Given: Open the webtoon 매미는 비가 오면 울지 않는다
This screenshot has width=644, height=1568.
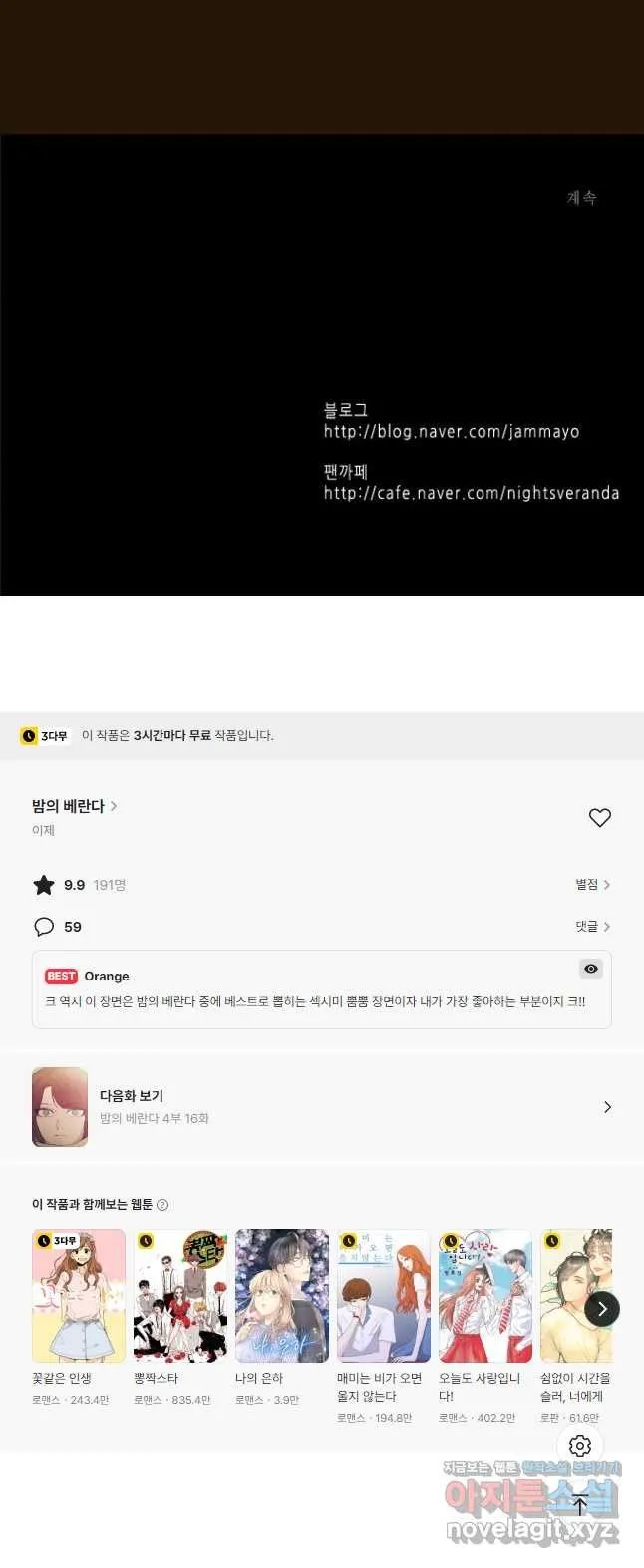Looking at the screenshot, I should click(384, 1296).
